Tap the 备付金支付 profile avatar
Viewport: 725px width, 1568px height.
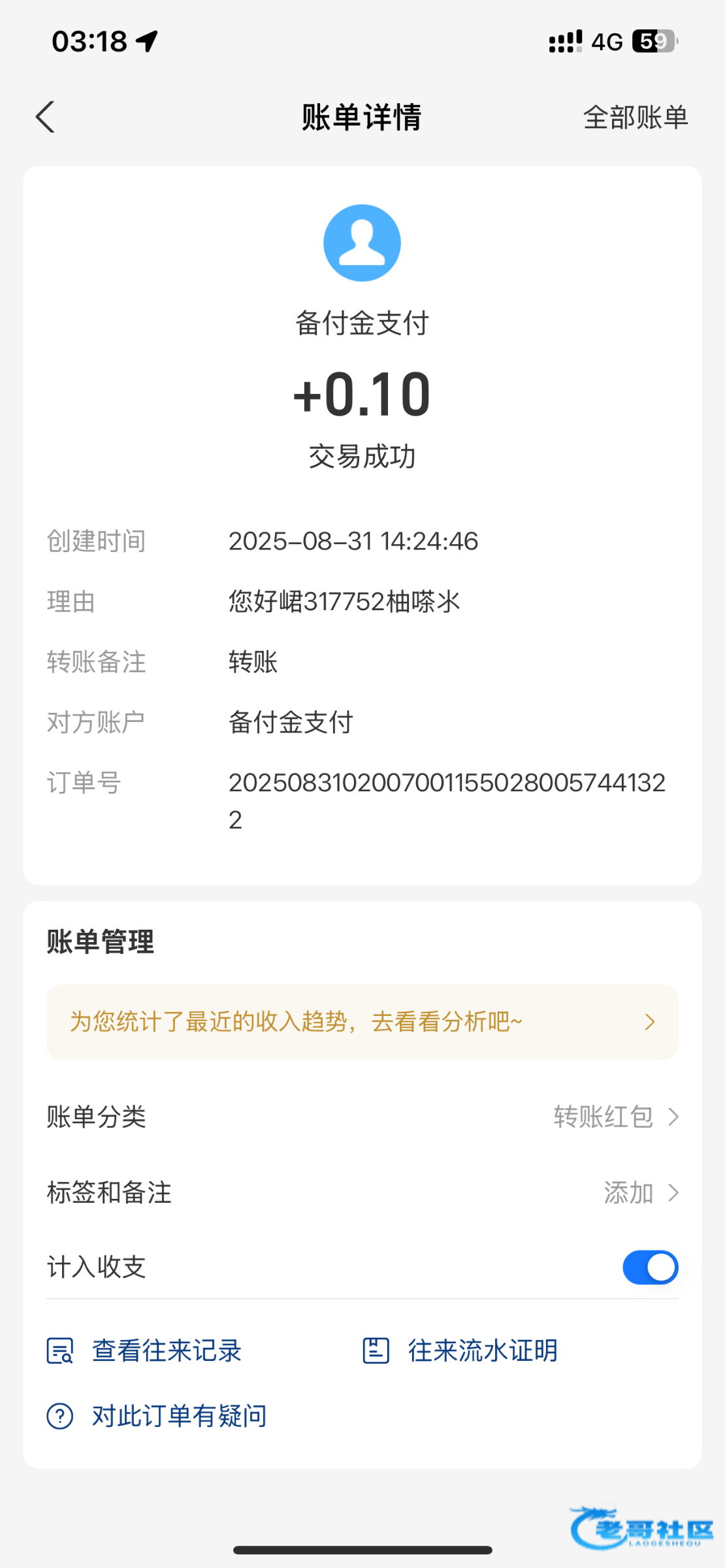tap(362, 243)
